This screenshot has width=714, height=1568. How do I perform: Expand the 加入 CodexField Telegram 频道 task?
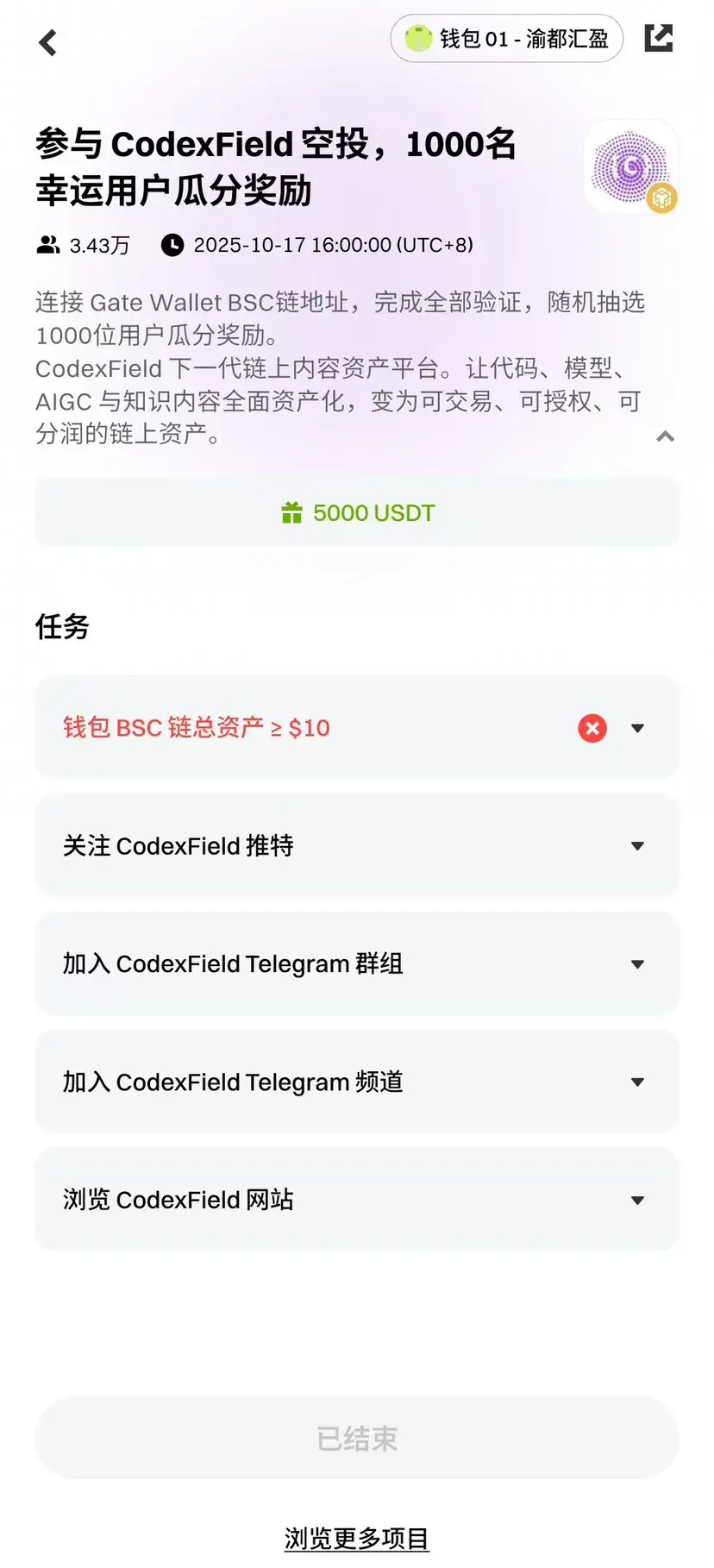357,1082
